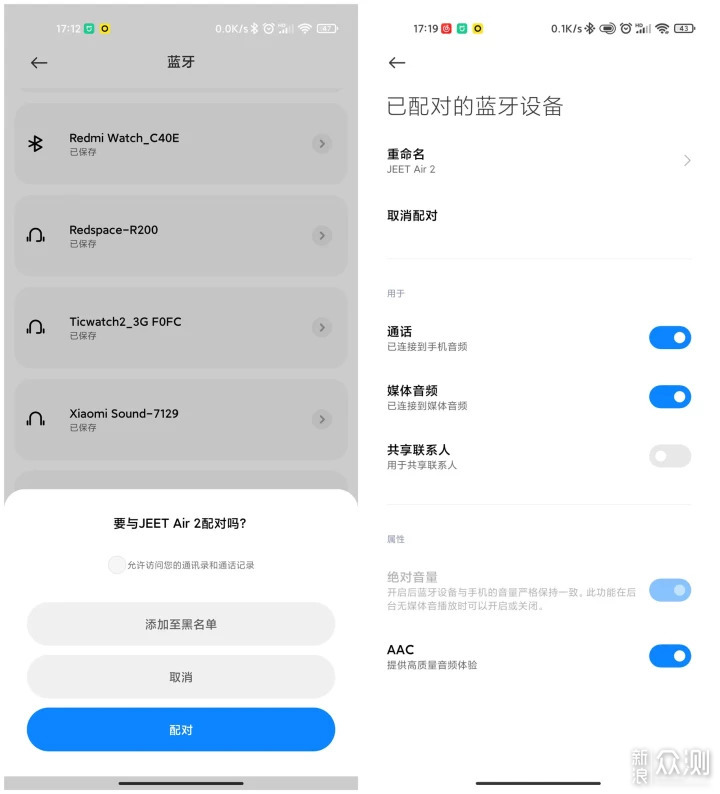Tap the back arrow on the paired device screen
This screenshot has height=794, width=720.
click(396, 62)
